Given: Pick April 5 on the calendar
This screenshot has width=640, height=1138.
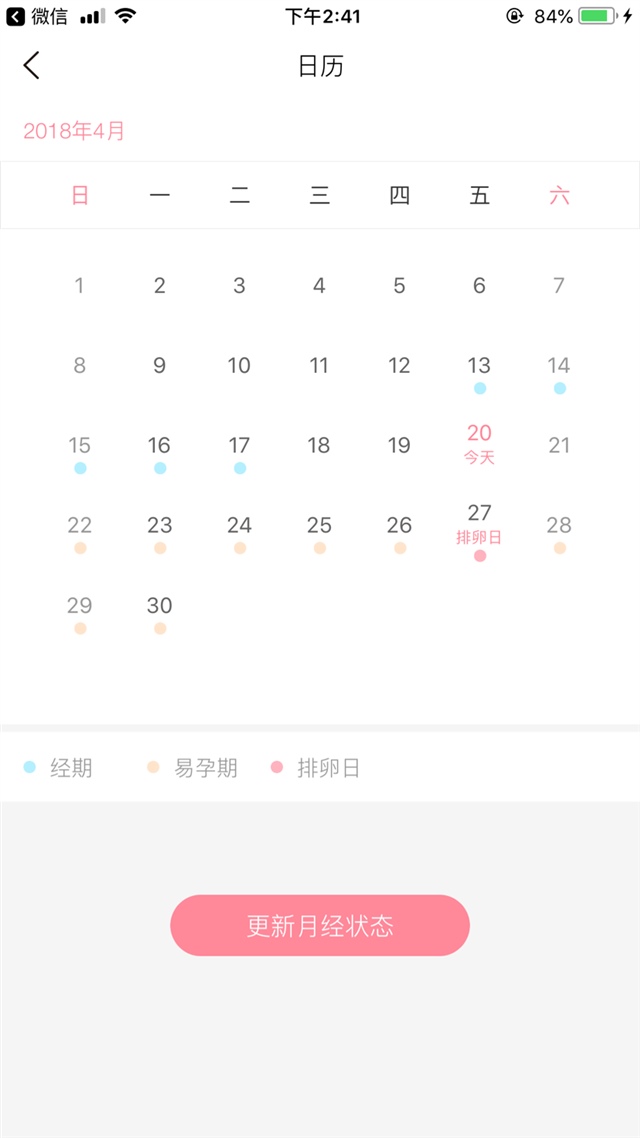Looking at the screenshot, I should click(399, 286).
